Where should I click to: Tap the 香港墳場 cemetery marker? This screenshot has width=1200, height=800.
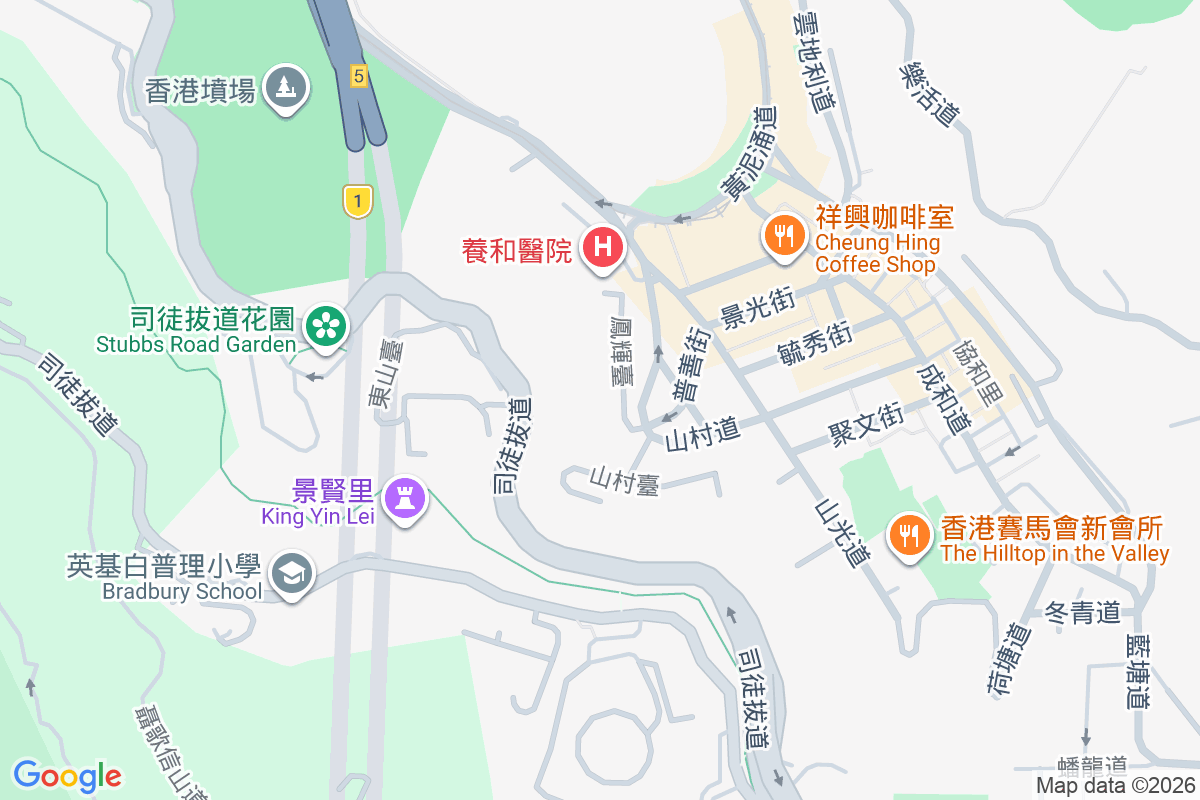click(286, 88)
